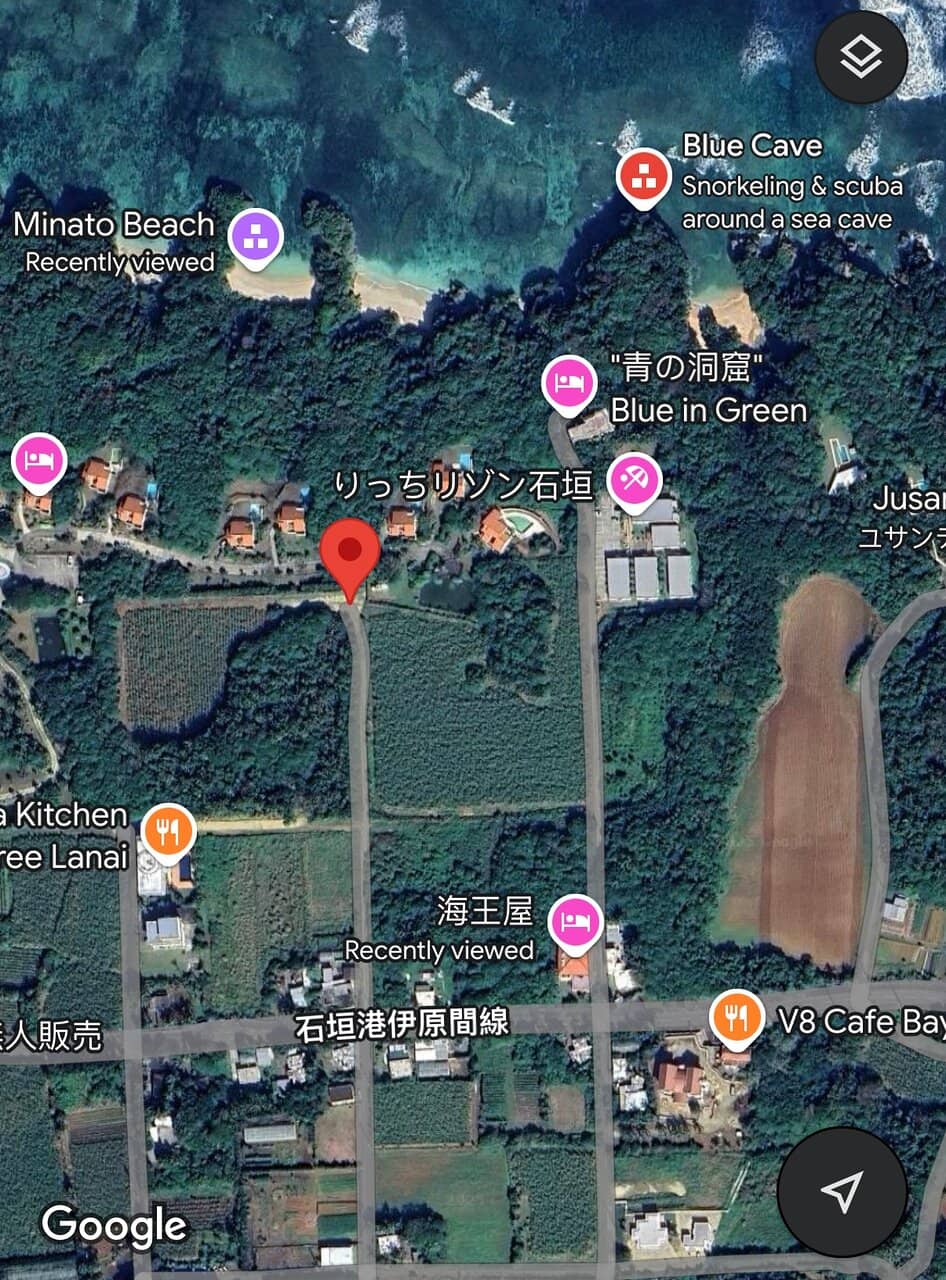Open the V8 Cafe Bay restaurant pin

click(x=737, y=1017)
